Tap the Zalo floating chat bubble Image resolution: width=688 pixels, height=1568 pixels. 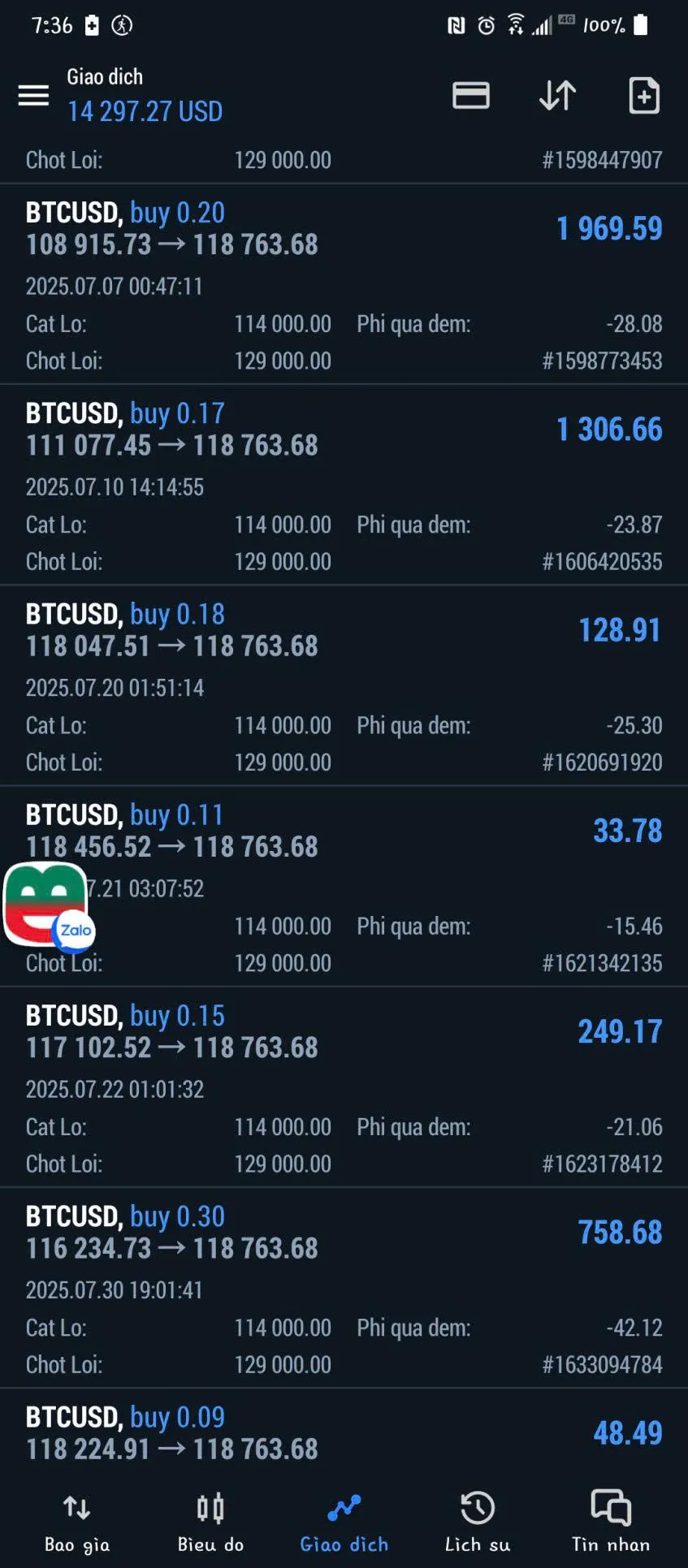(x=49, y=905)
